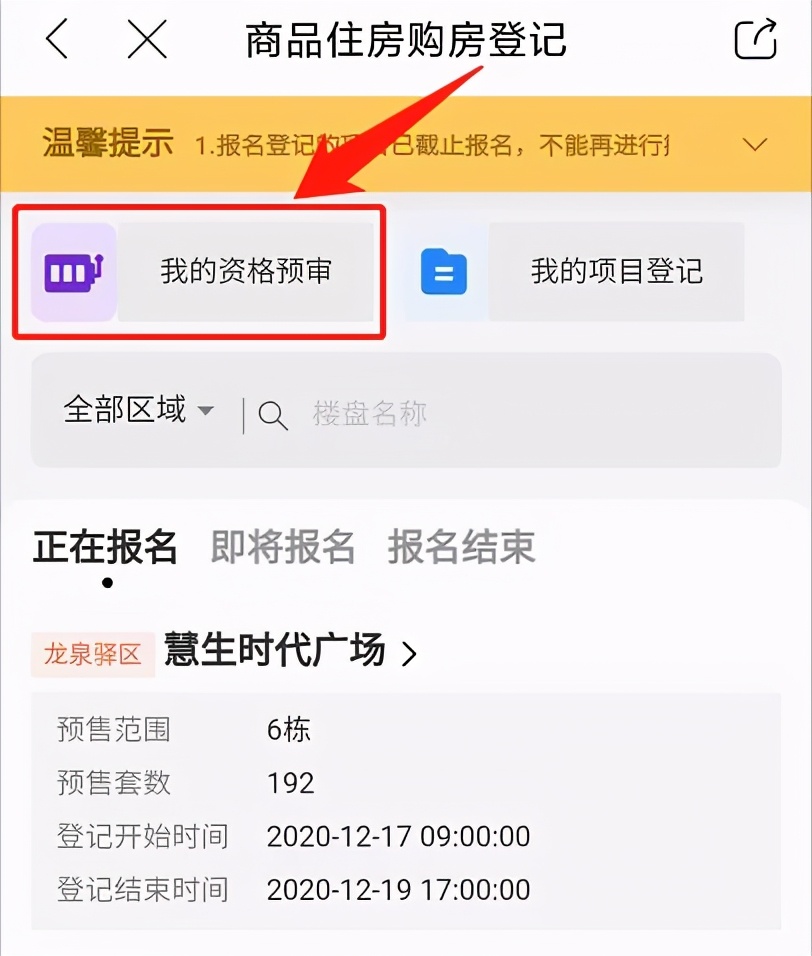This screenshot has width=812, height=956.
Task: Switch to the 即将报名 tab
Action: click(x=280, y=546)
